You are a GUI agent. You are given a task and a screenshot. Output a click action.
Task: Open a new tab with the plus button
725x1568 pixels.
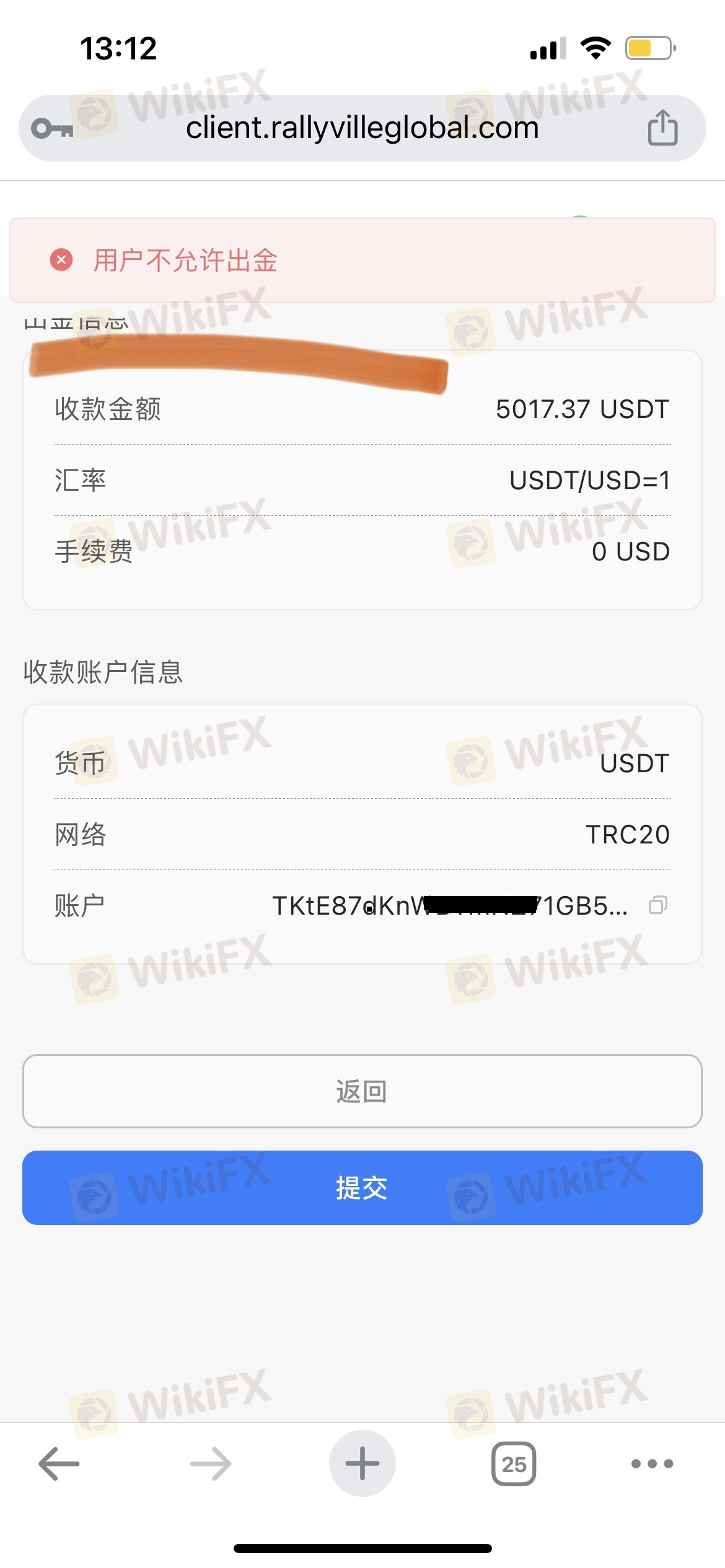click(362, 1463)
